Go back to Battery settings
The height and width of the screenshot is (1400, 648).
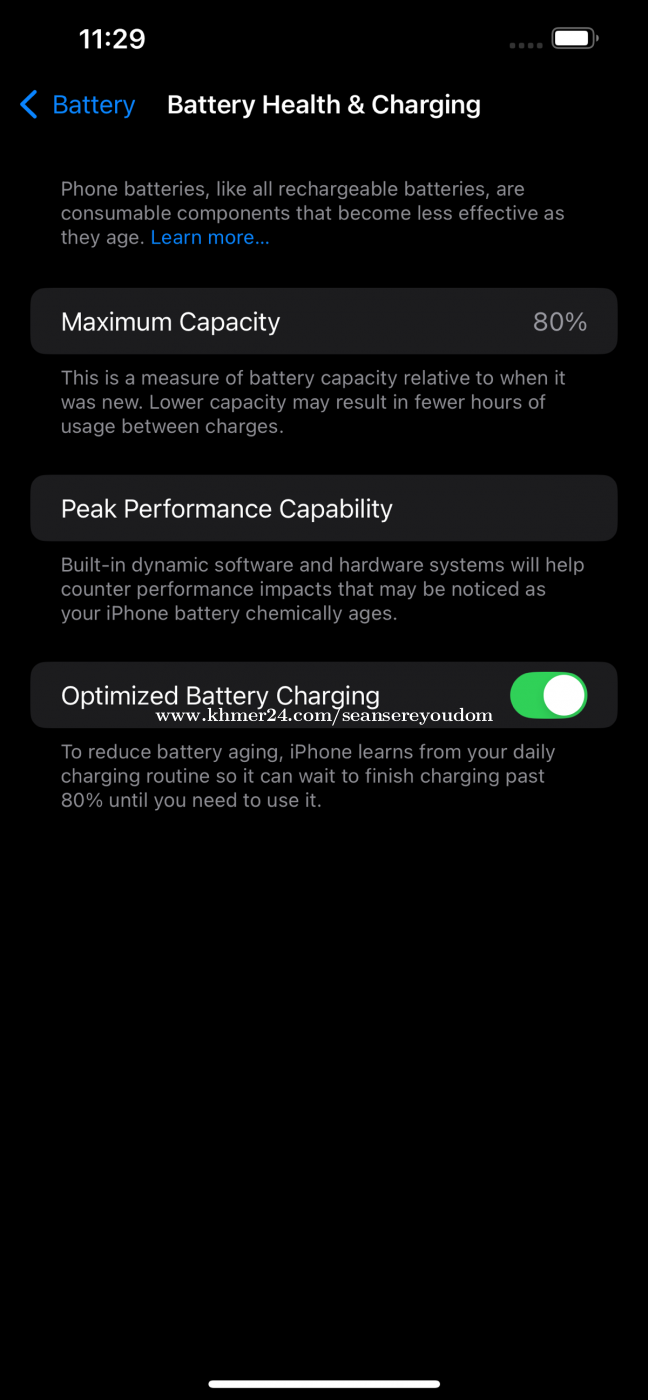tap(77, 105)
